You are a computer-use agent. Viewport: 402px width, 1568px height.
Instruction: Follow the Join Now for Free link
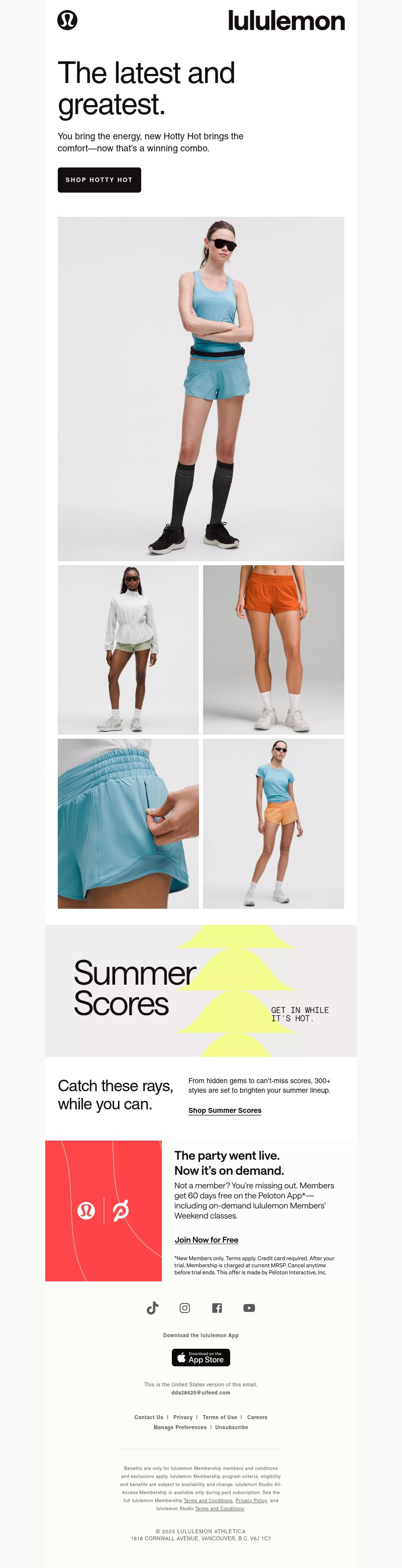206,1239
